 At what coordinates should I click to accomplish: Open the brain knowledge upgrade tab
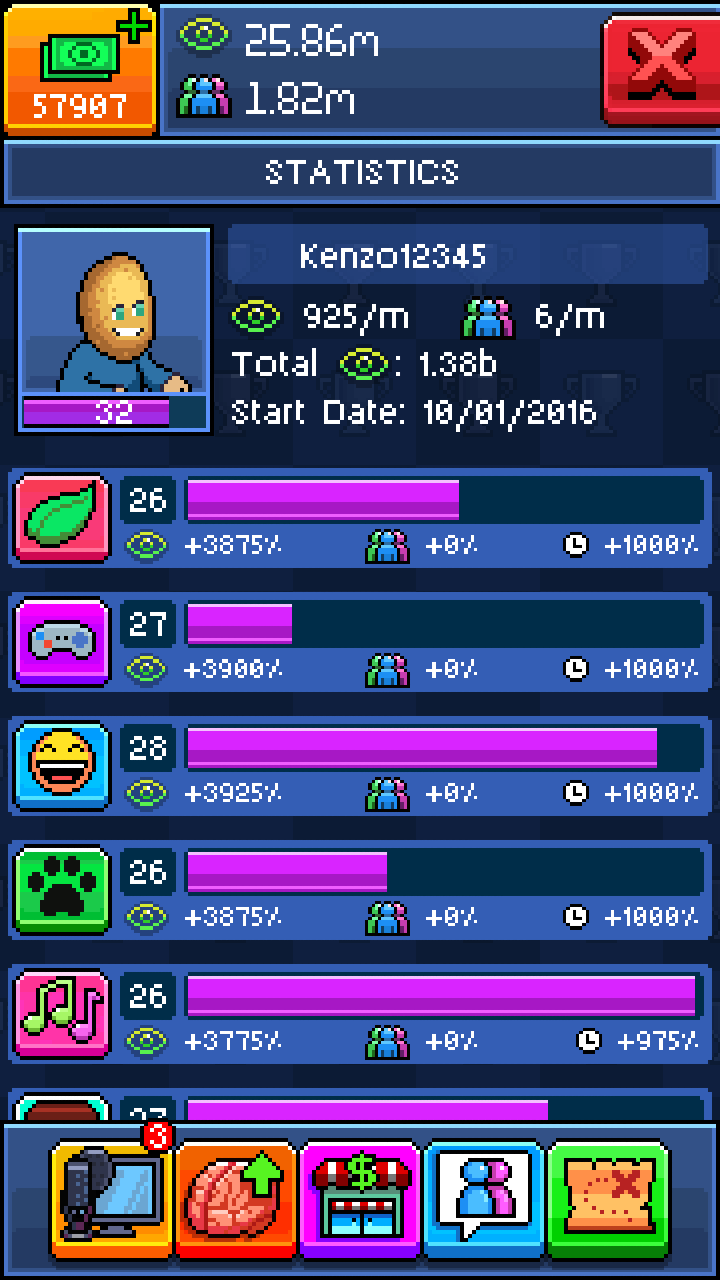(x=236, y=1198)
